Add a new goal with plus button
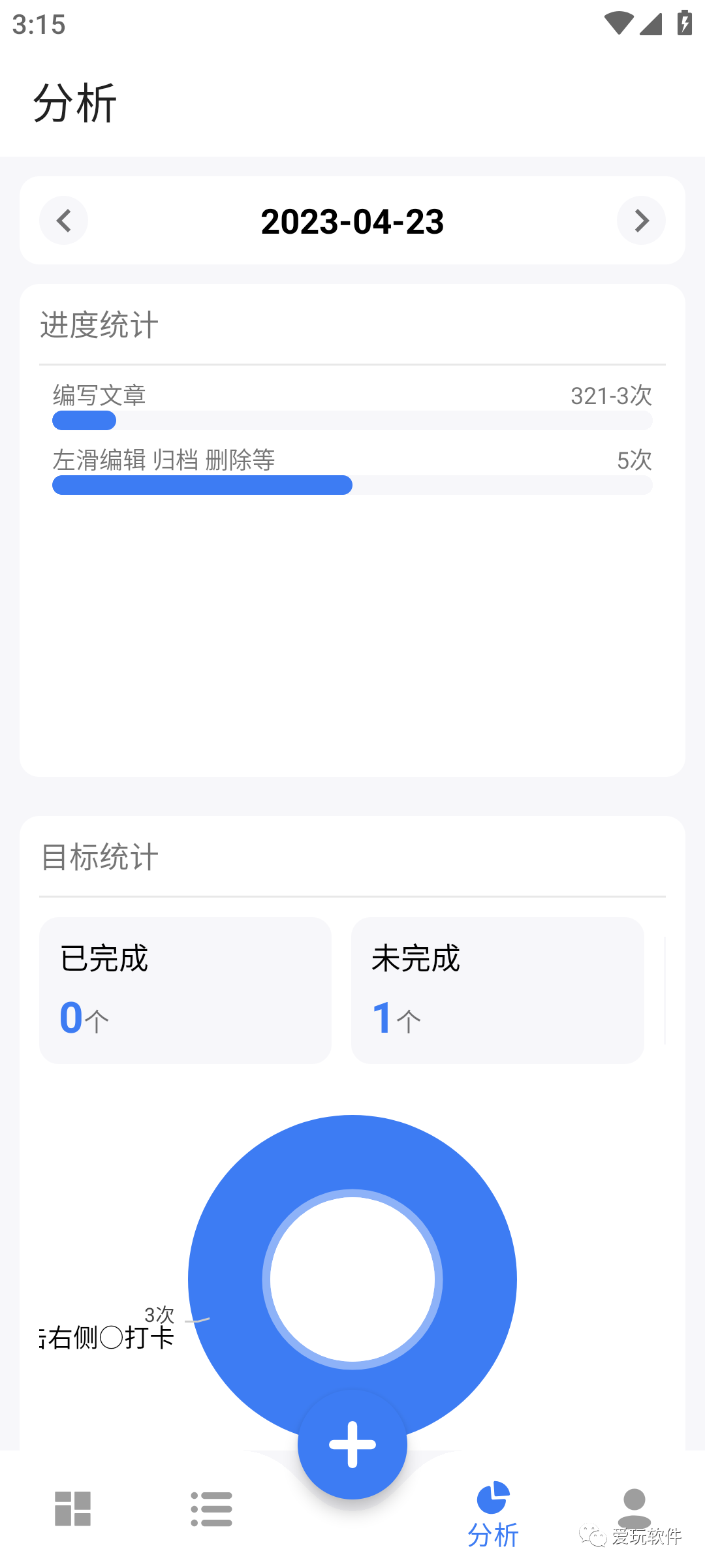The image size is (705, 1568). pos(352,1444)
